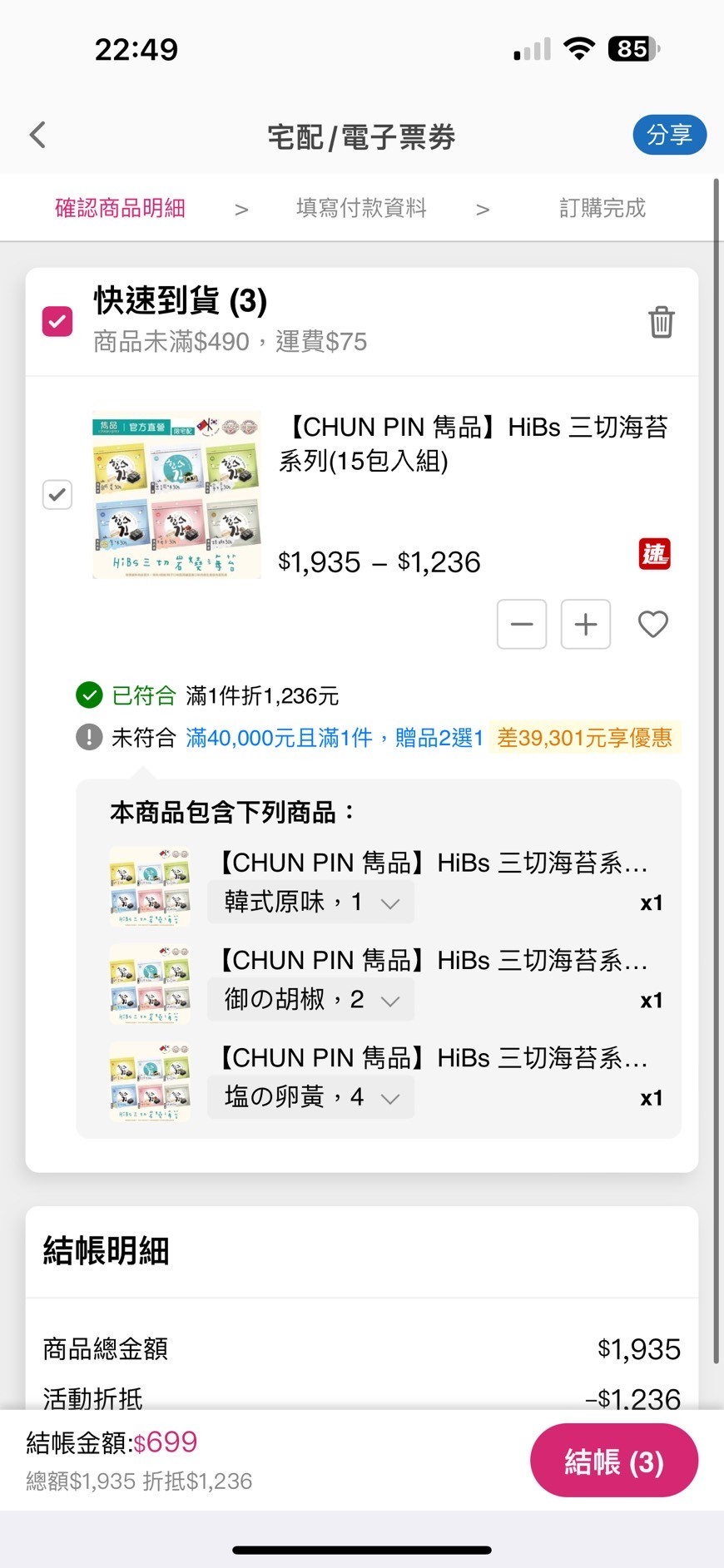This screenshot has width=724, height=1568.
Task: Expand the 塩の卵黃，4 flavor dropdown
Action: coord(311,1097)
